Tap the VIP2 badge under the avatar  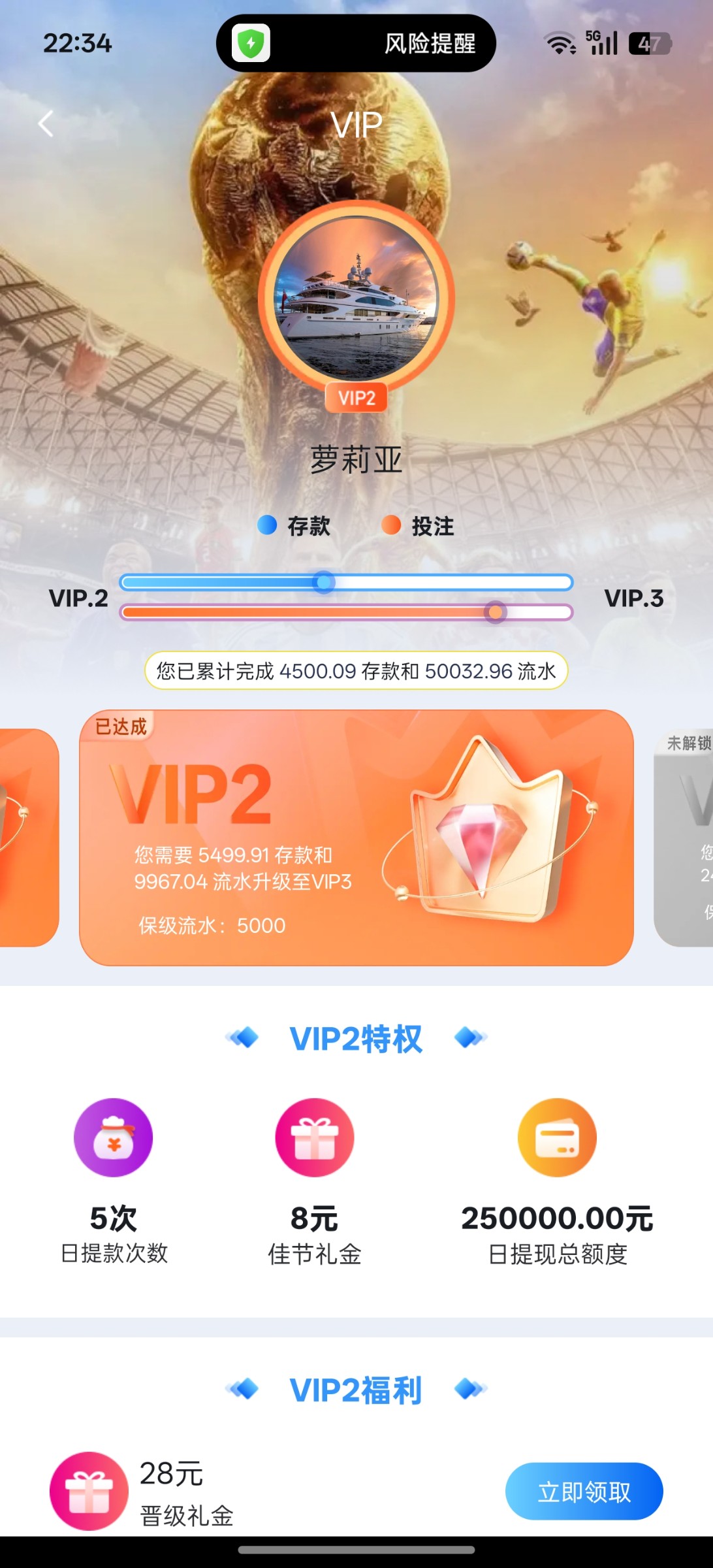coord(356,397)
